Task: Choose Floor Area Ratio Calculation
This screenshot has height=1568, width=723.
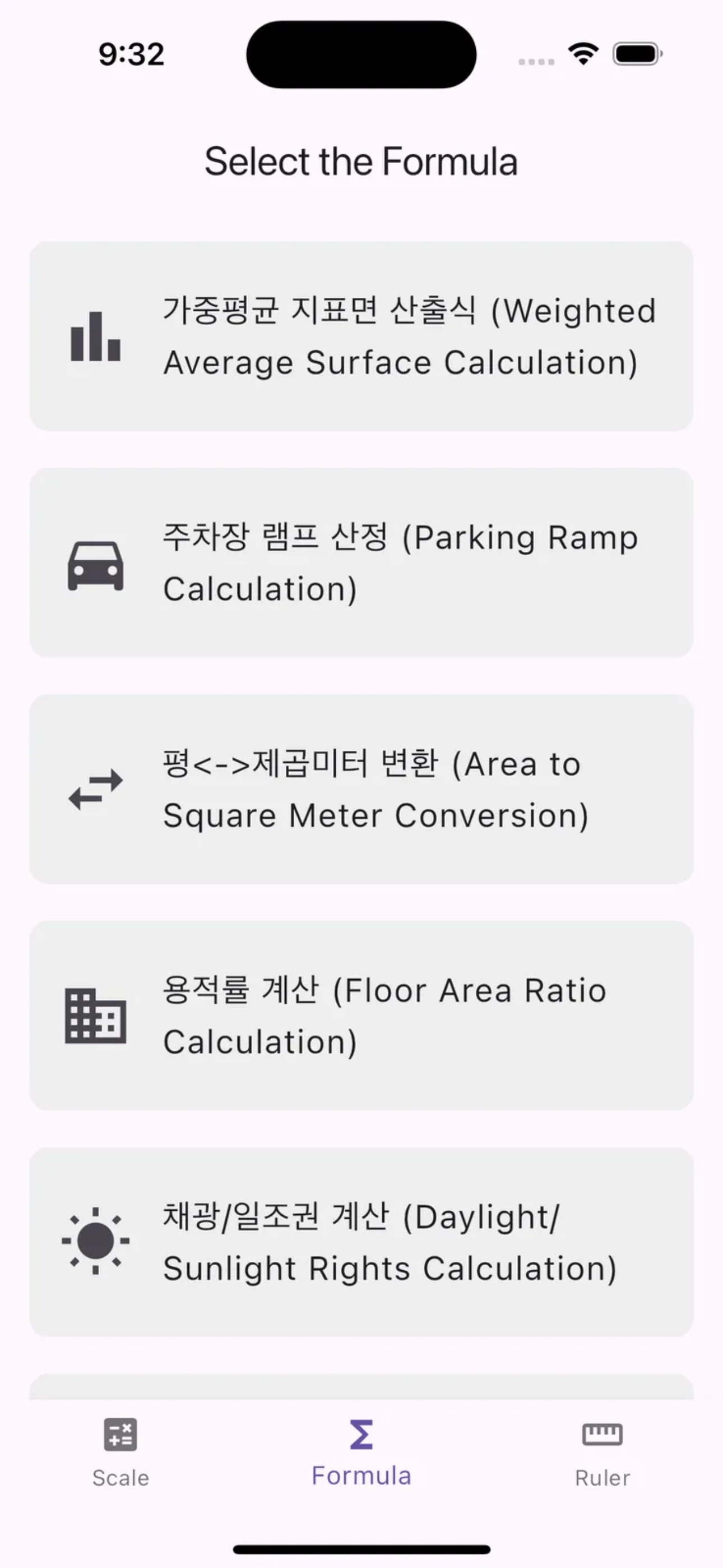Action: coord(361,1015)
